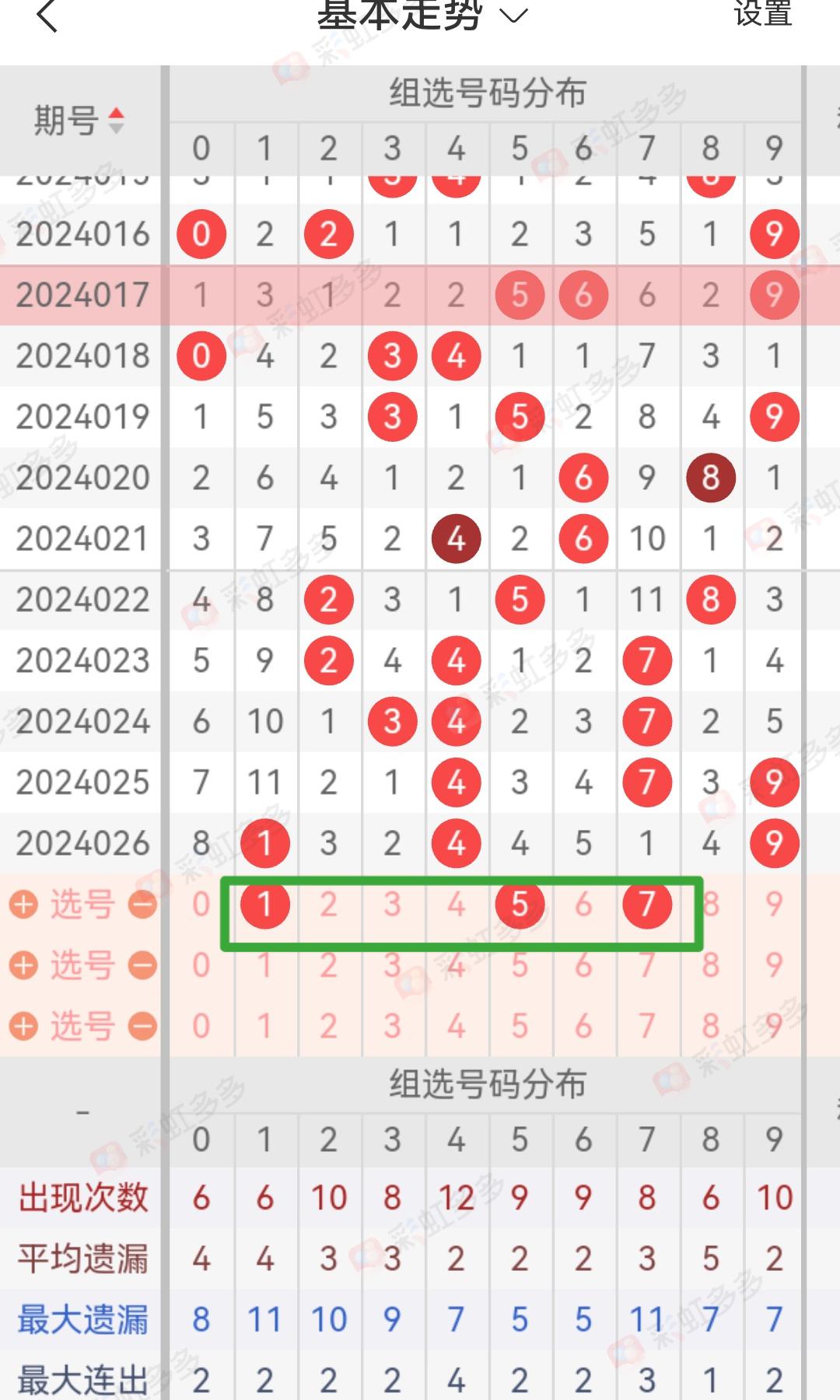Deselect number 7 in the first 选号 row
The width and height of the screenshot is (840, 1400).
click(646, 905)
